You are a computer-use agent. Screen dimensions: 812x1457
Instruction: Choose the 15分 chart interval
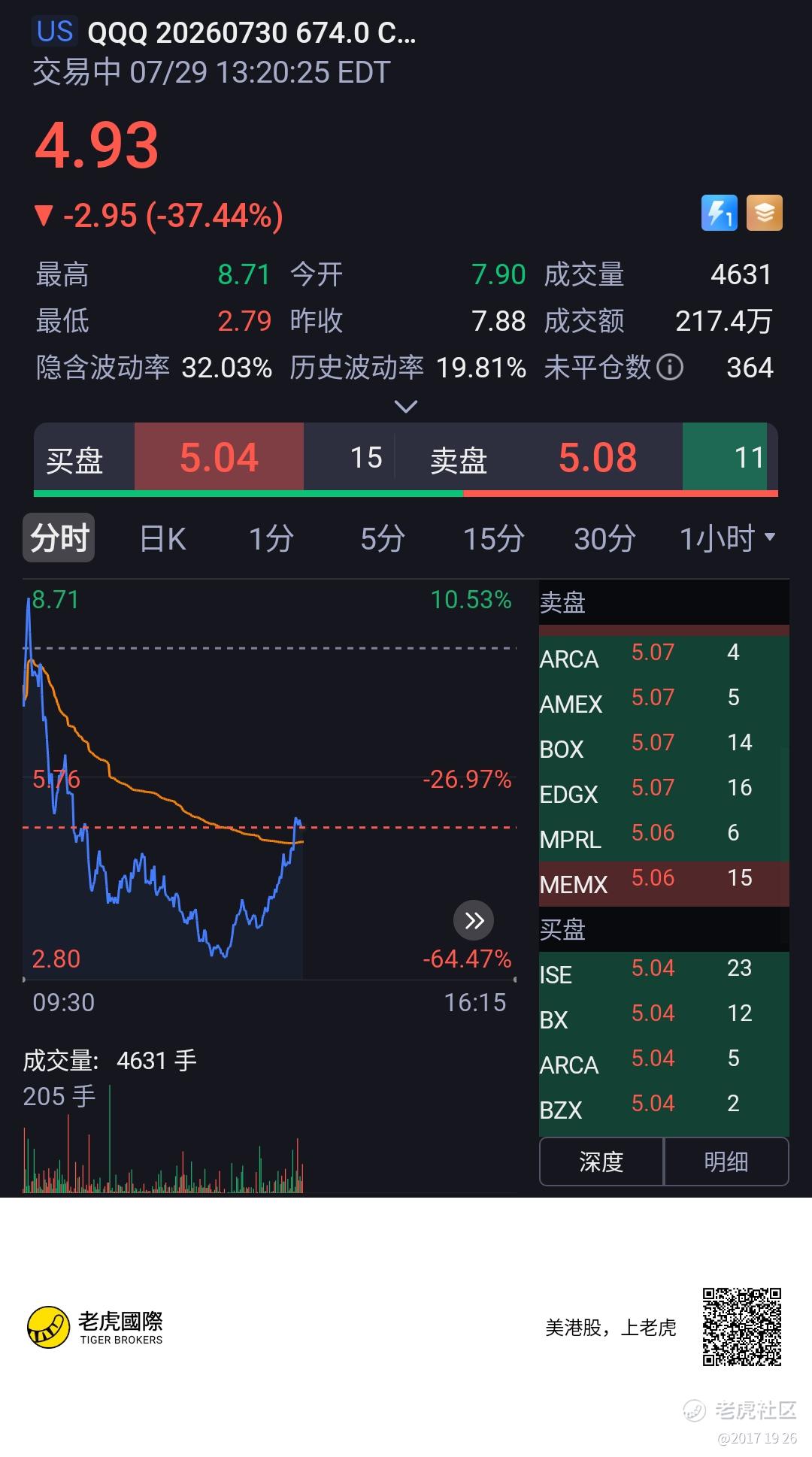click(x=493, y=538)
